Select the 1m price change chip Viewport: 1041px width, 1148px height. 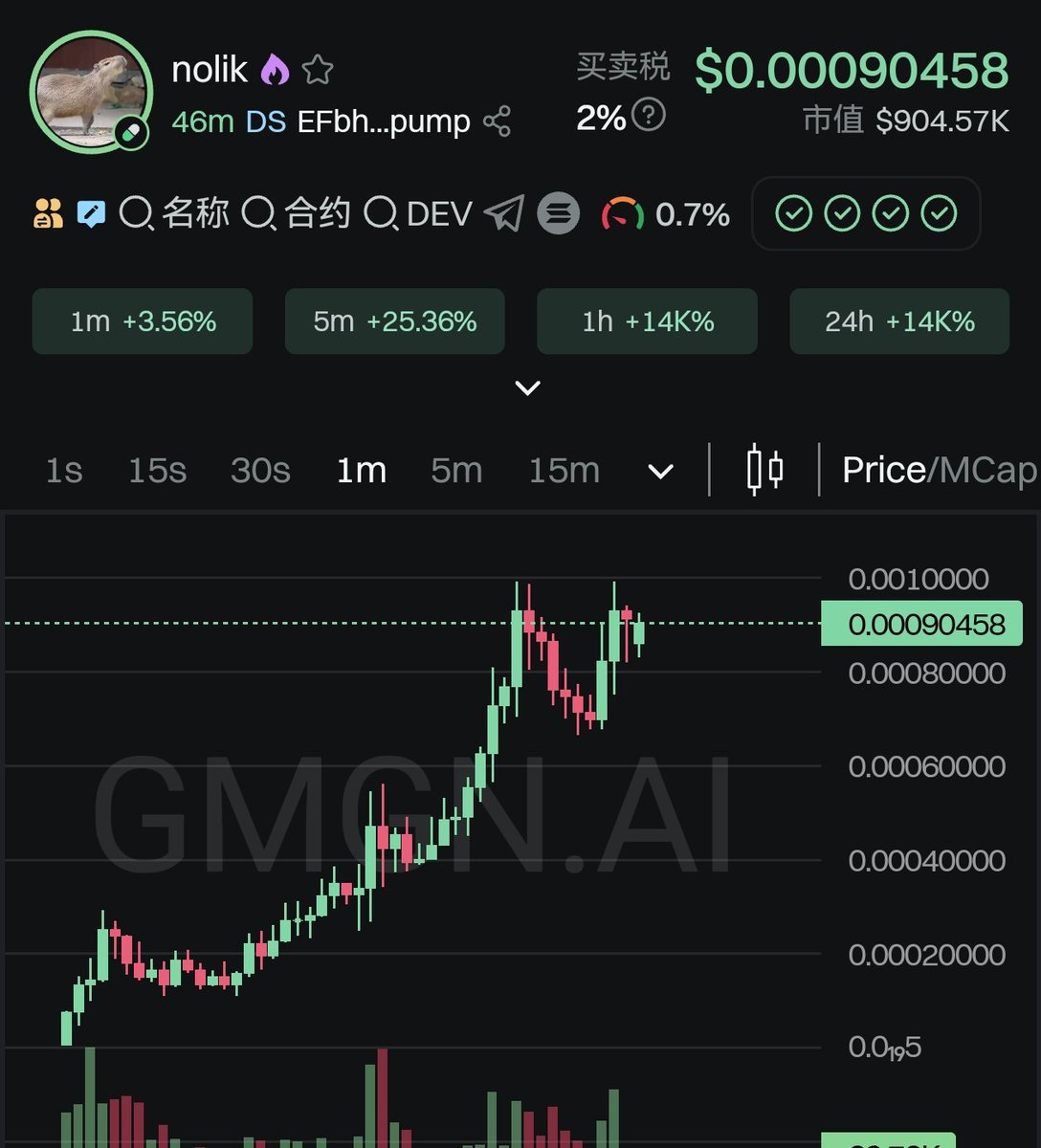[143, 321]
